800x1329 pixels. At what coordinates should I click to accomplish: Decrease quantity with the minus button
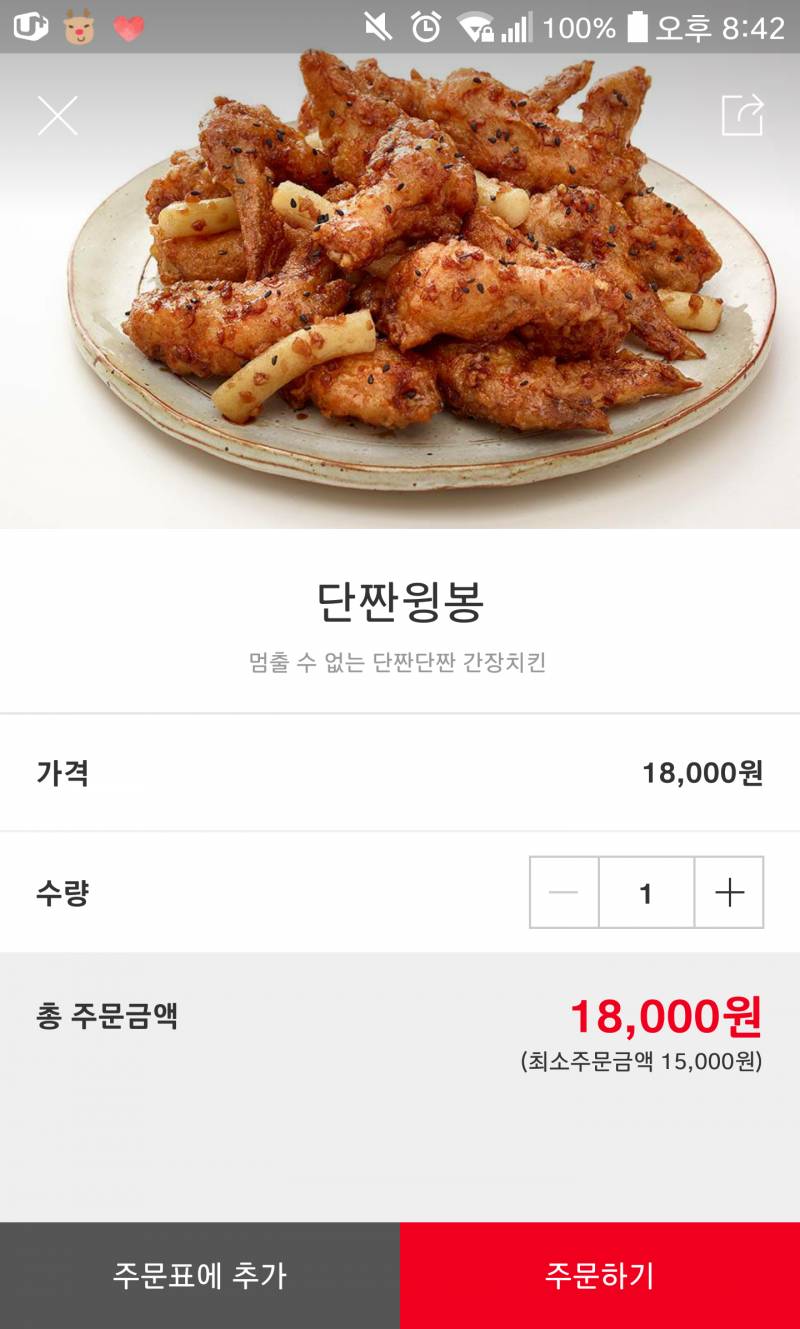tap(561, 892)
